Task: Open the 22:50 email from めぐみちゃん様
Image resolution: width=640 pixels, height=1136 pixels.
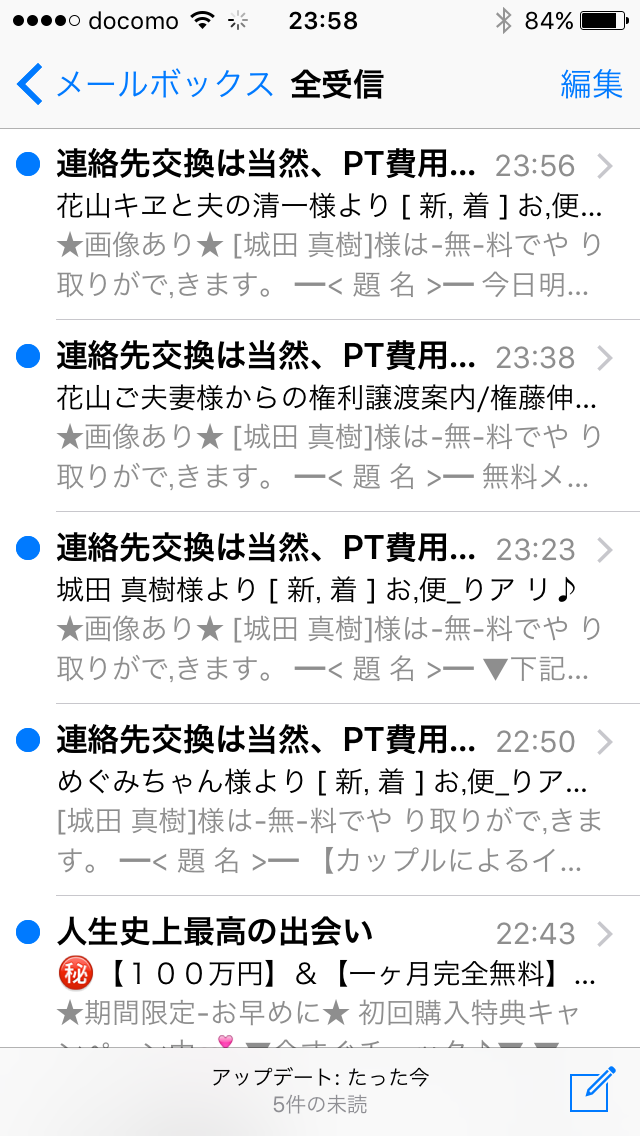Action: point(320,799)
